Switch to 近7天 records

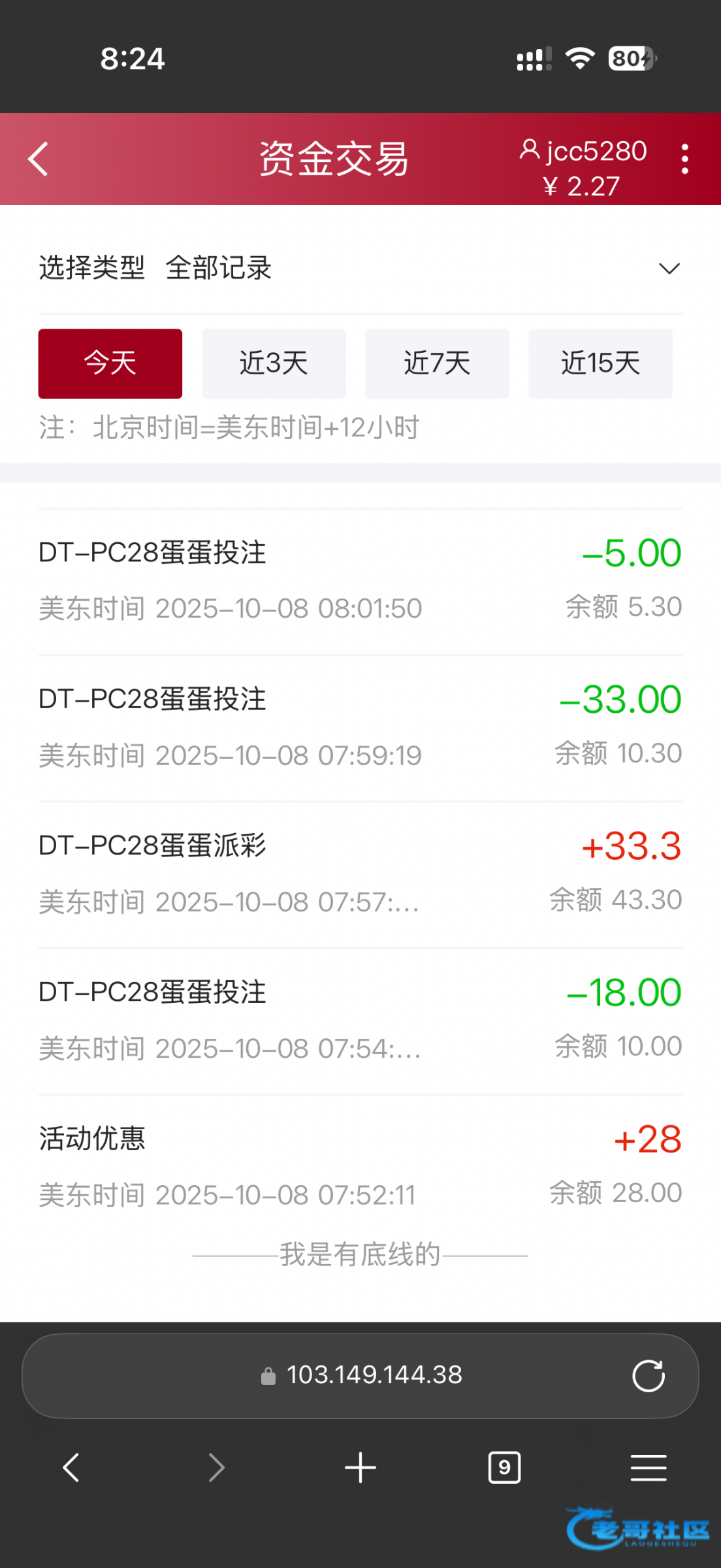(x=437, y=363)
